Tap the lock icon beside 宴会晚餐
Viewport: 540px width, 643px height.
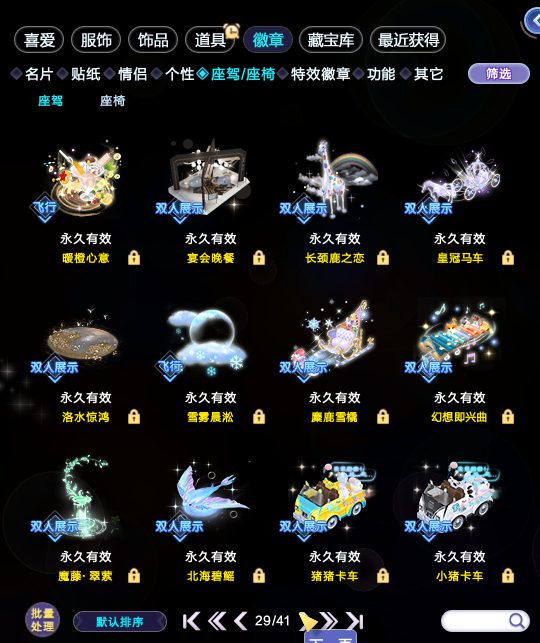[259, 258]
